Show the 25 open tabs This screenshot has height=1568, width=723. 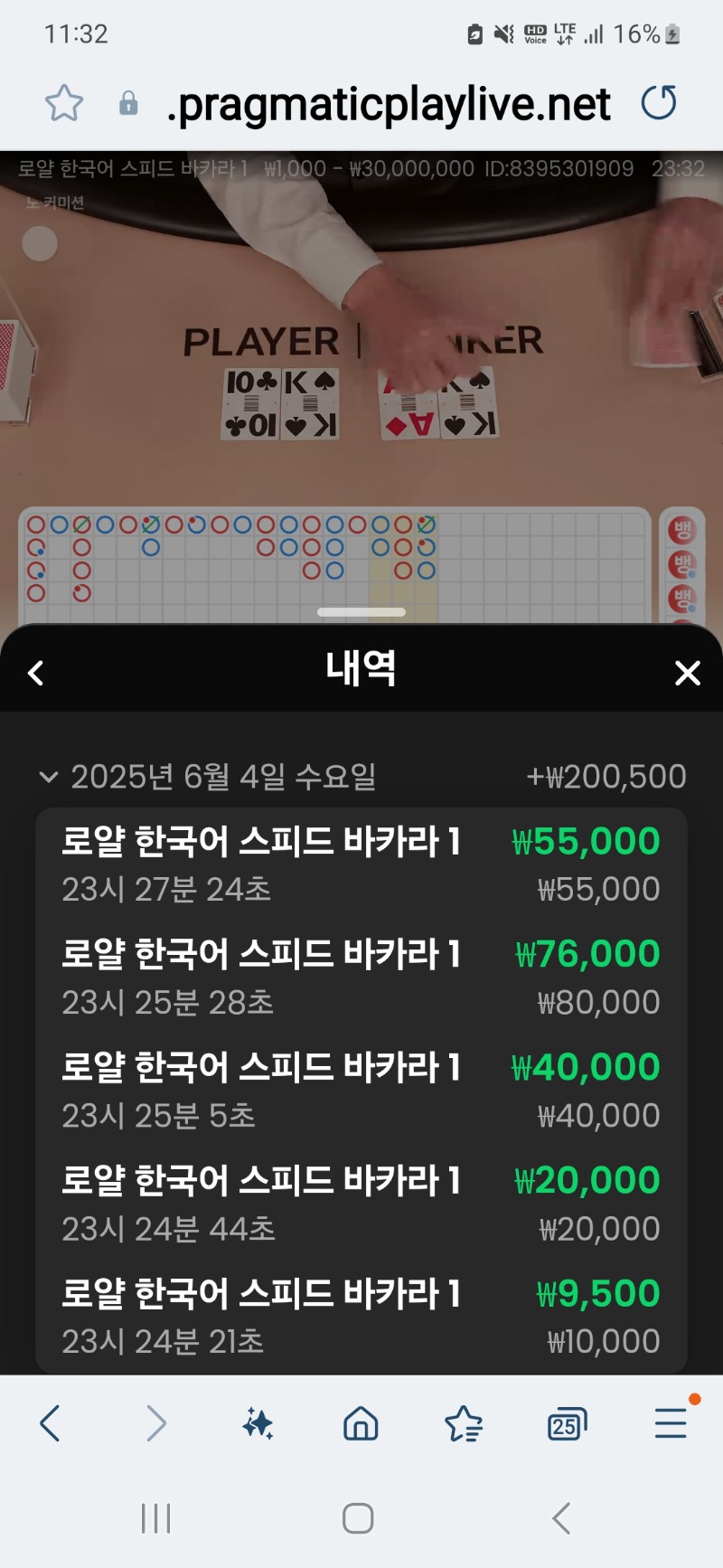(x=567, y=1425)
